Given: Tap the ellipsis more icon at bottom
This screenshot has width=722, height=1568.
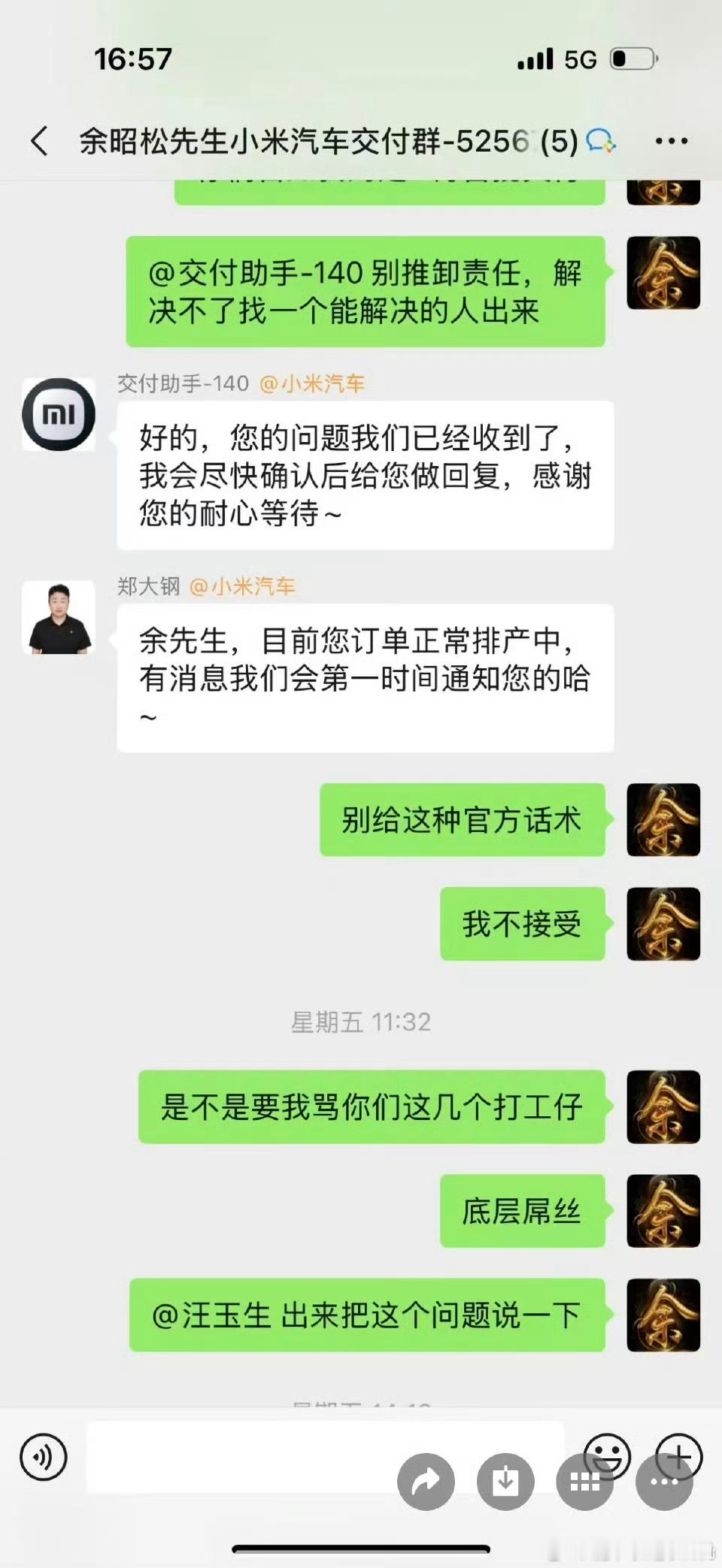Looking at the screenshot, I should pyautogui.click(x=663, y=1482).
